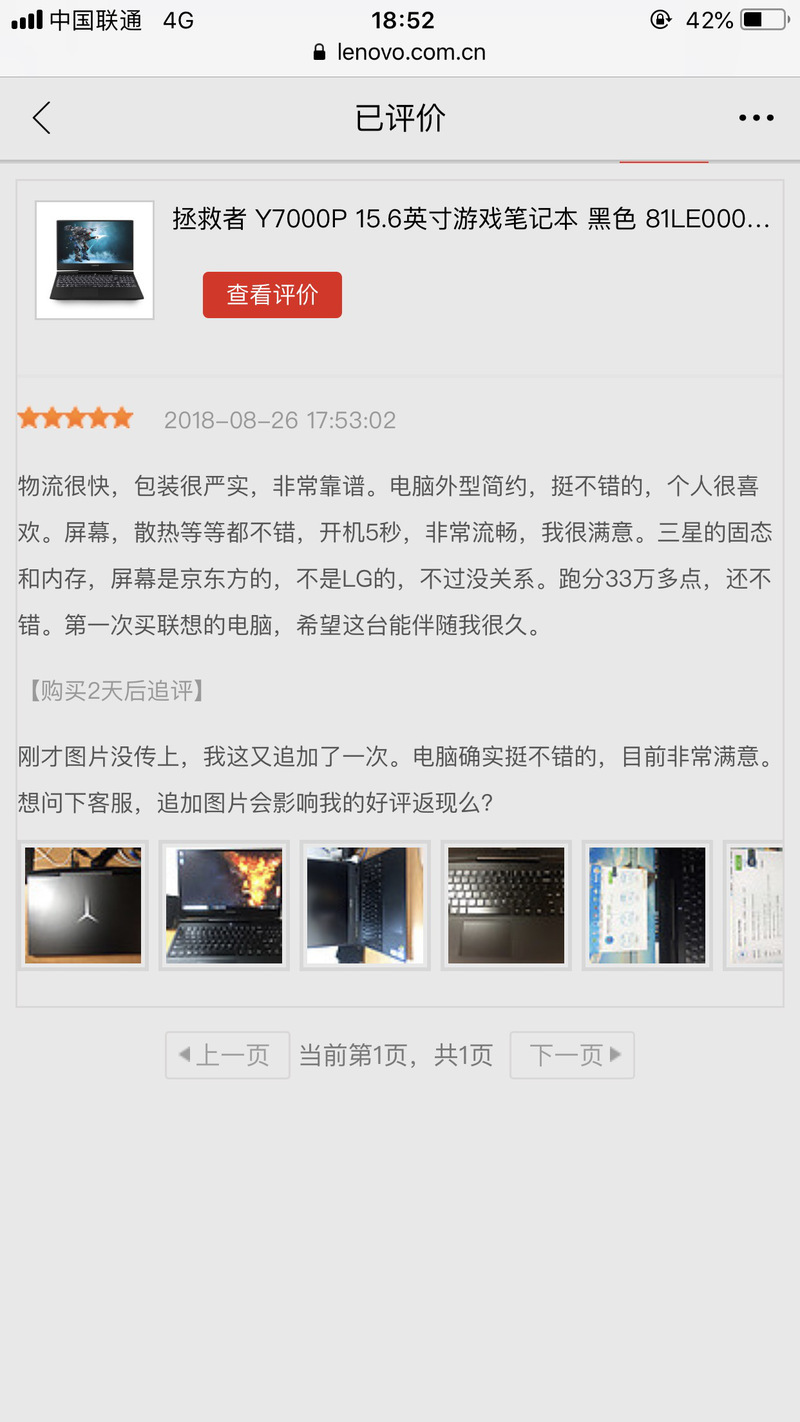
Task: Open the 拯救者 Y7000P product title
Action: click(x=471, y=219)
